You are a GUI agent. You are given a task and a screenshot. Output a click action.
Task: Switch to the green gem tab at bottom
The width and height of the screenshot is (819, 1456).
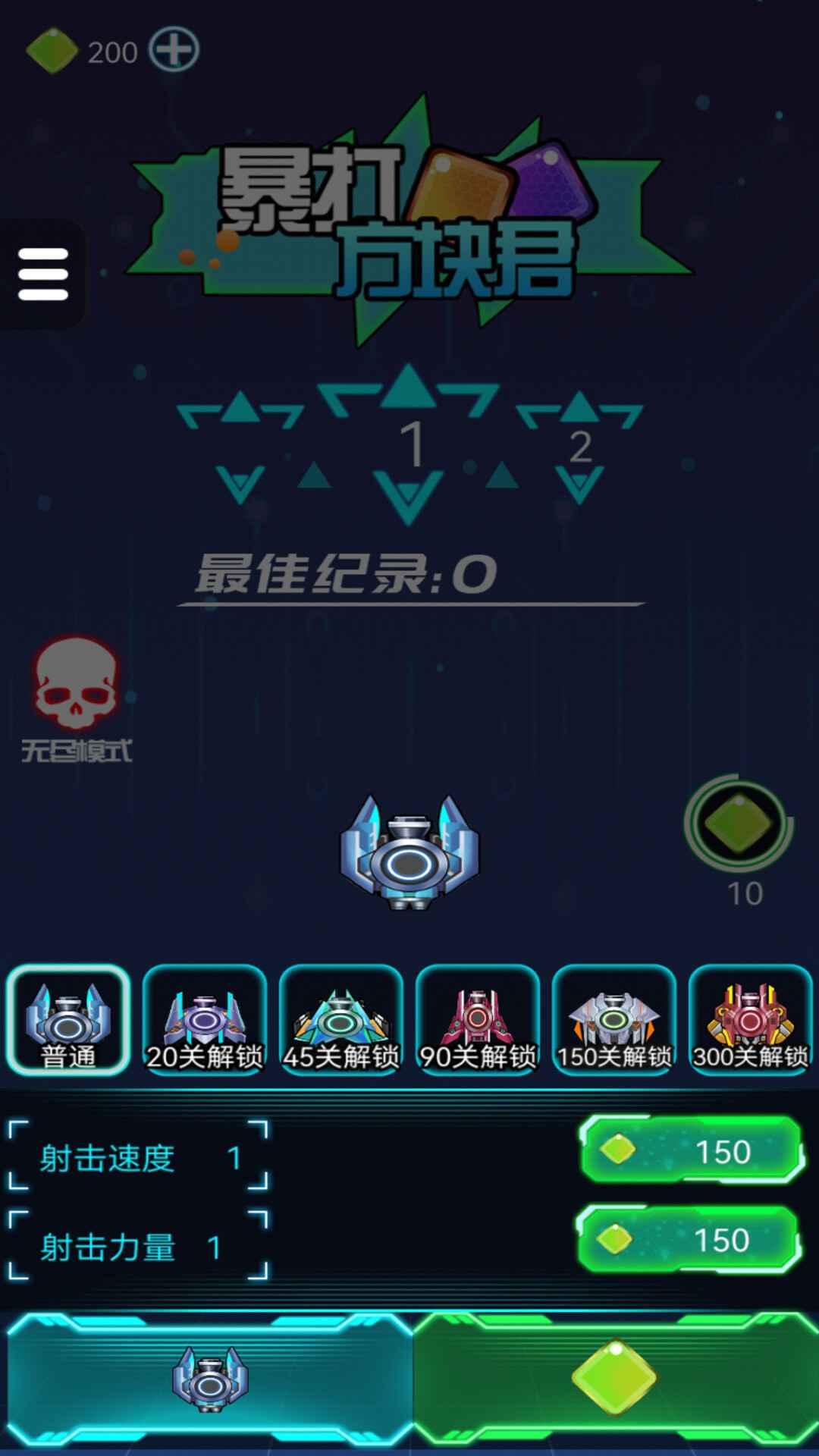614,1379
